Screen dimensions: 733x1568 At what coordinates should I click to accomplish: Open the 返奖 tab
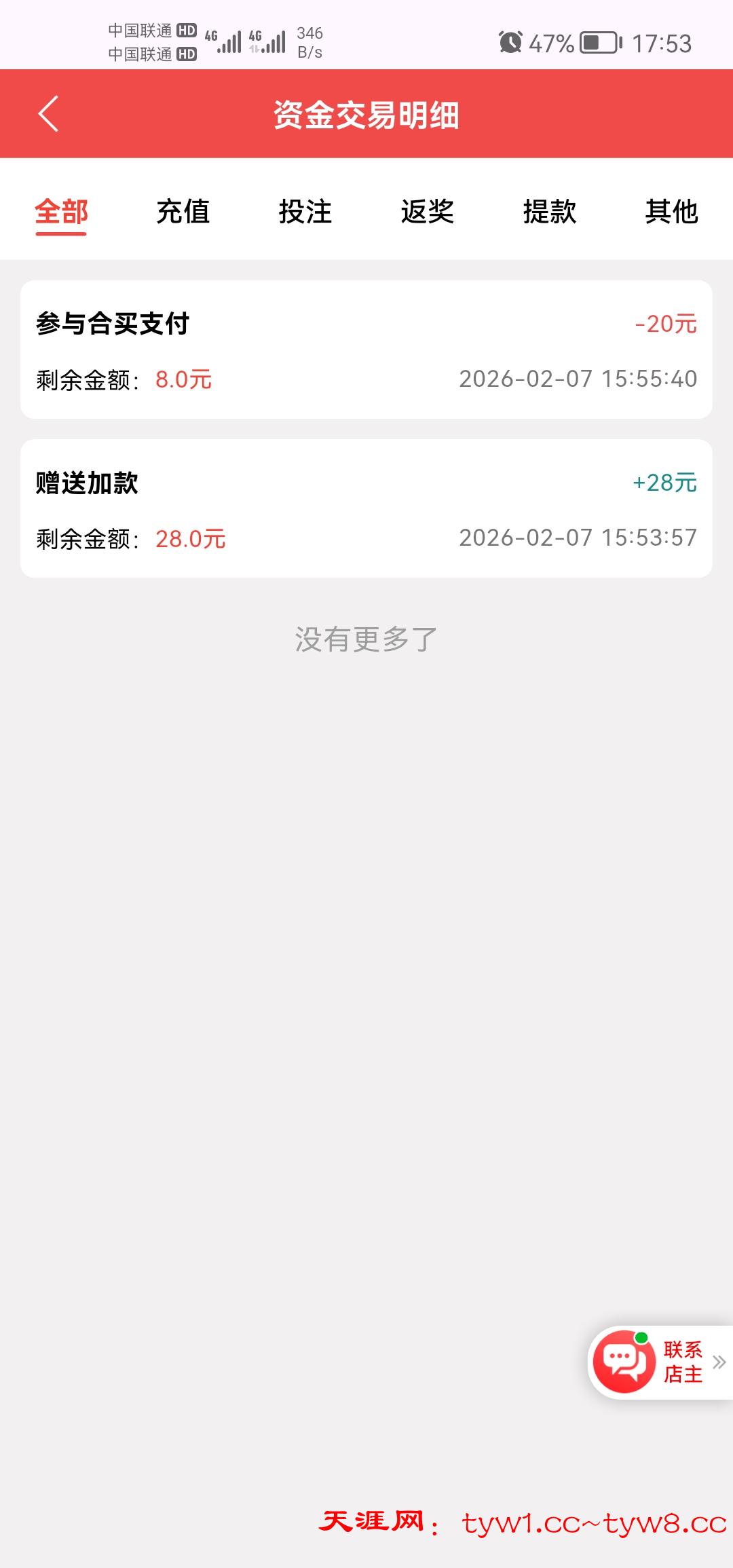point(428,212)
